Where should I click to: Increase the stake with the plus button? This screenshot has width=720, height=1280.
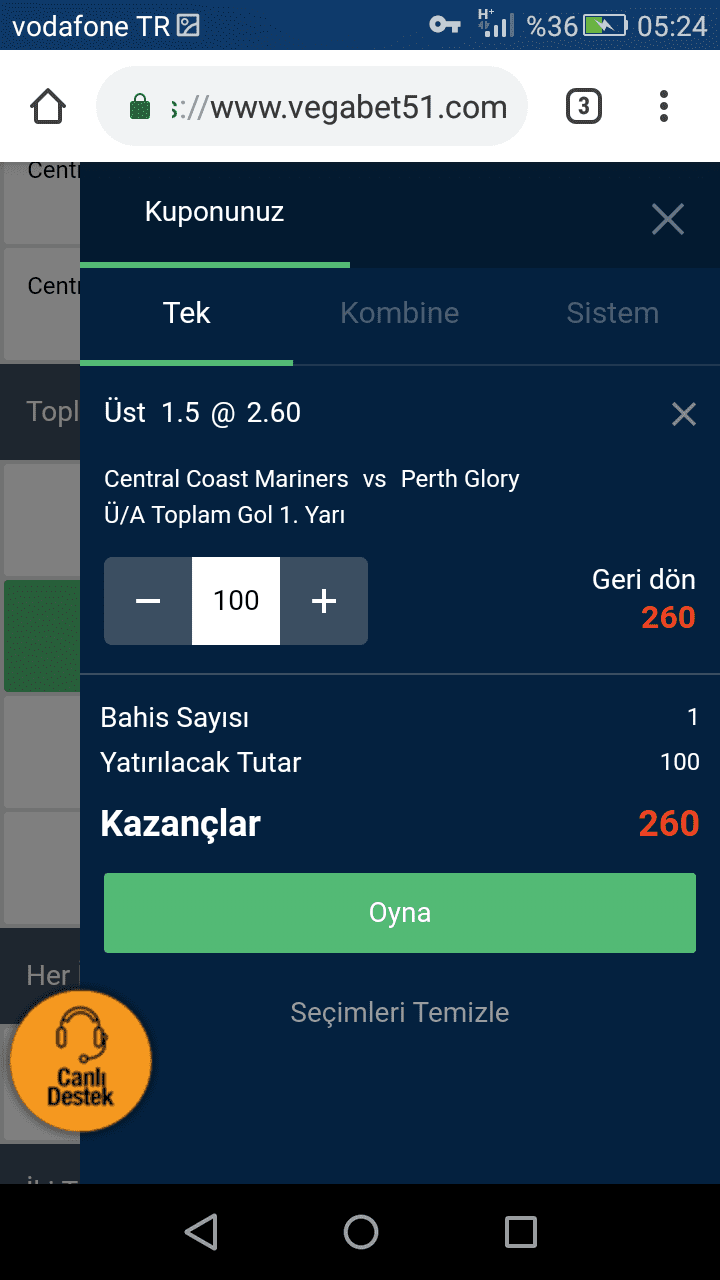coord(324,601)
